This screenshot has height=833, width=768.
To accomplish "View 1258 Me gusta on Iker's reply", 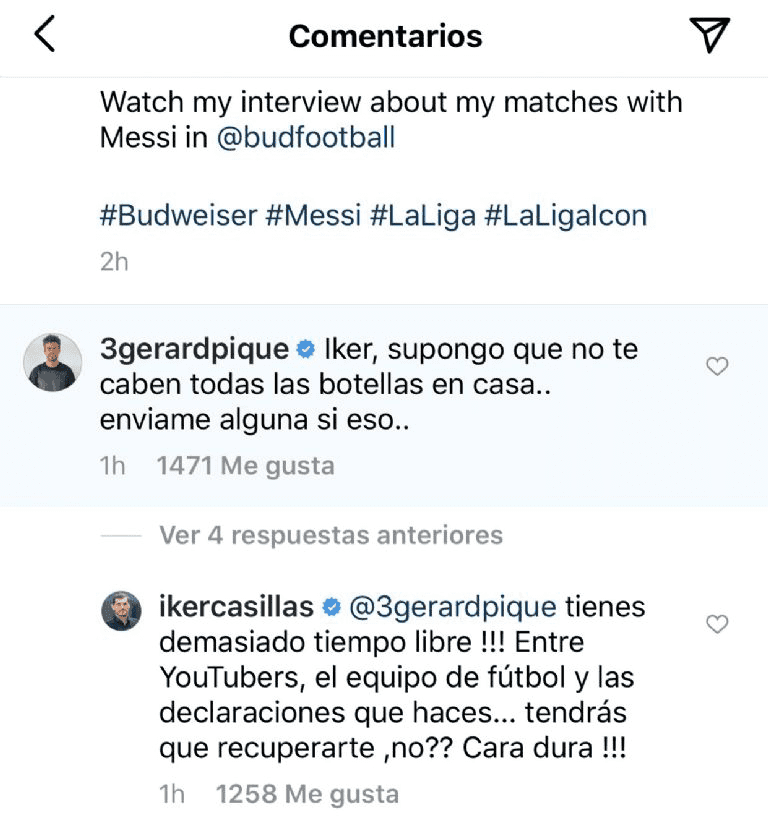I will [307, 795].
